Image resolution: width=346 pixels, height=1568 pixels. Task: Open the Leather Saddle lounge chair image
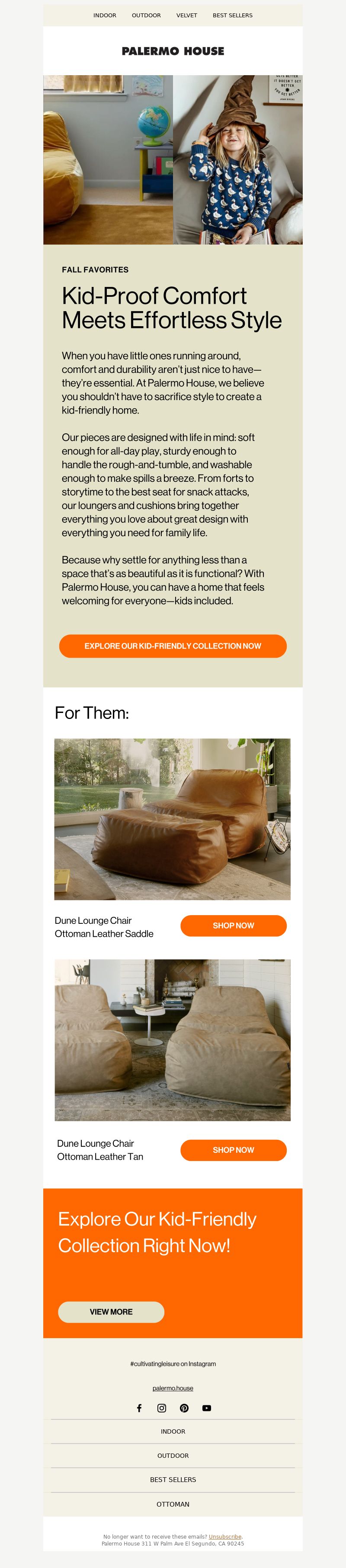173,819
